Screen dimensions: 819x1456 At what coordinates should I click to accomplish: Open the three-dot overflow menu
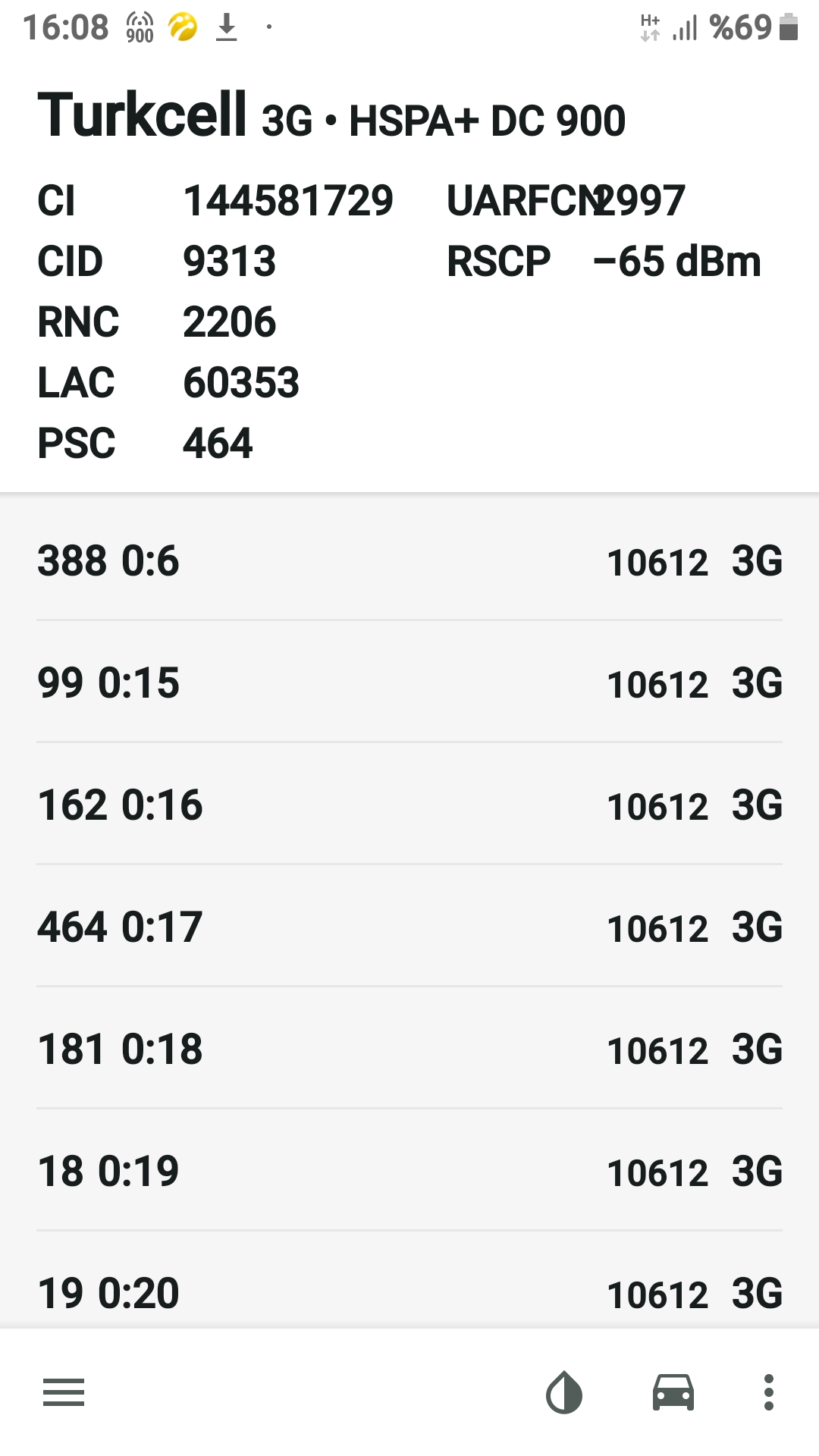(x=769, y=1392)
